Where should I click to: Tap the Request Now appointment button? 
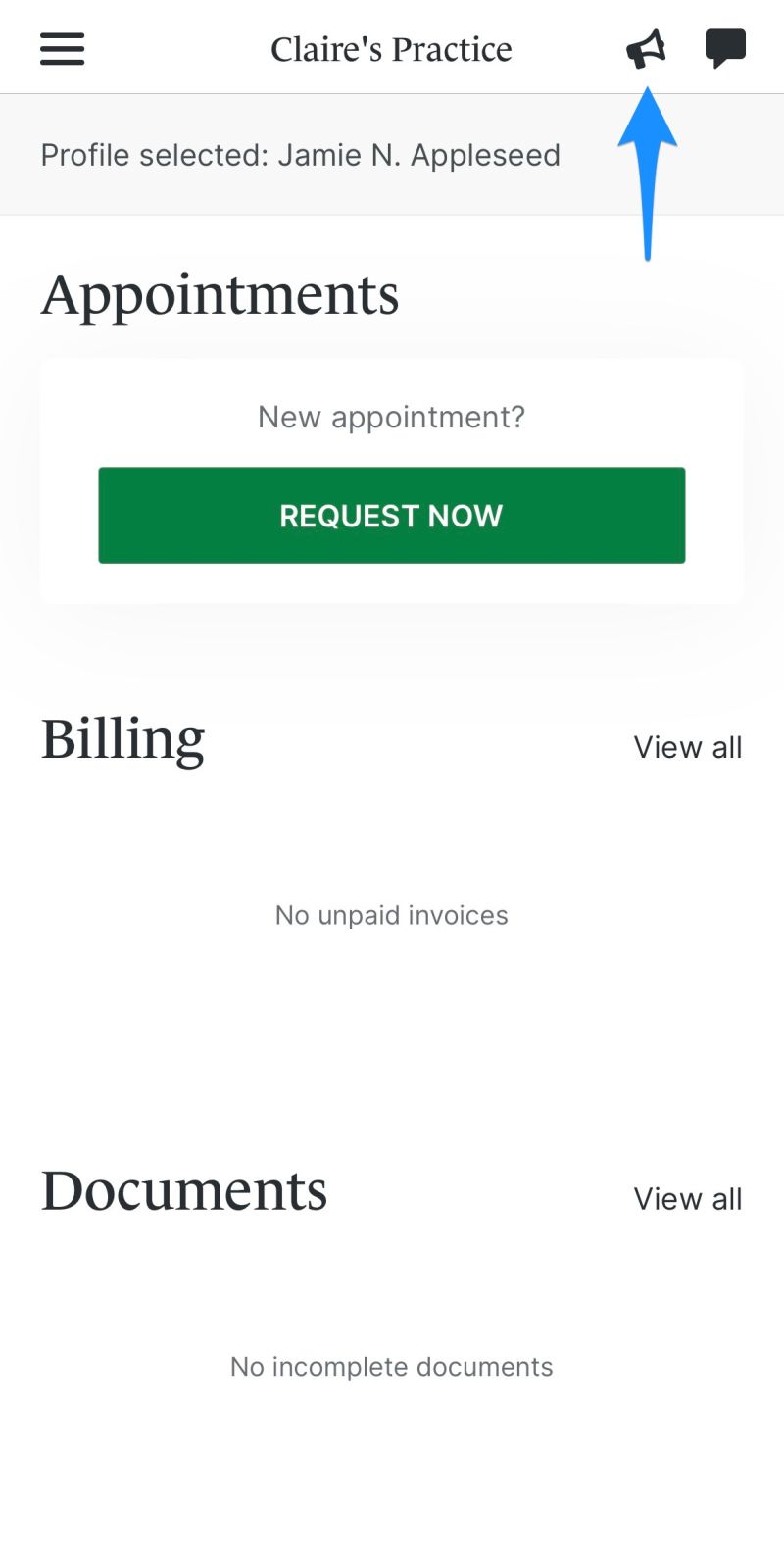click(x=391, y=515)
